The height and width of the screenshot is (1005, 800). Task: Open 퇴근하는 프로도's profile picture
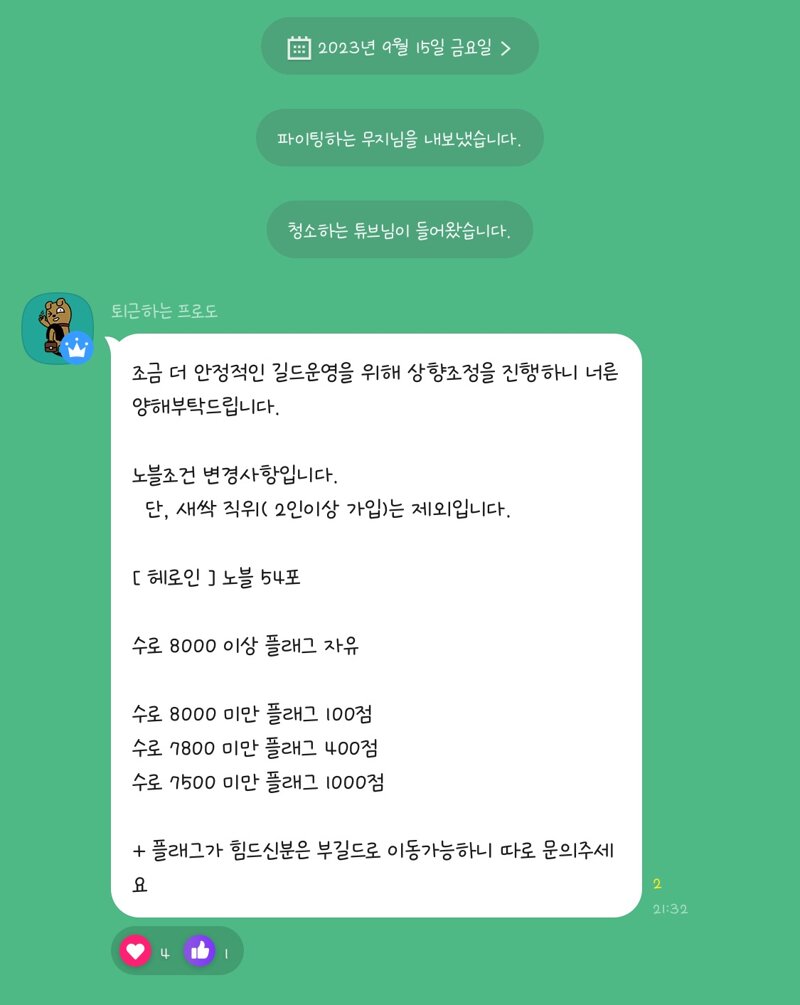[x=57, y=328]
